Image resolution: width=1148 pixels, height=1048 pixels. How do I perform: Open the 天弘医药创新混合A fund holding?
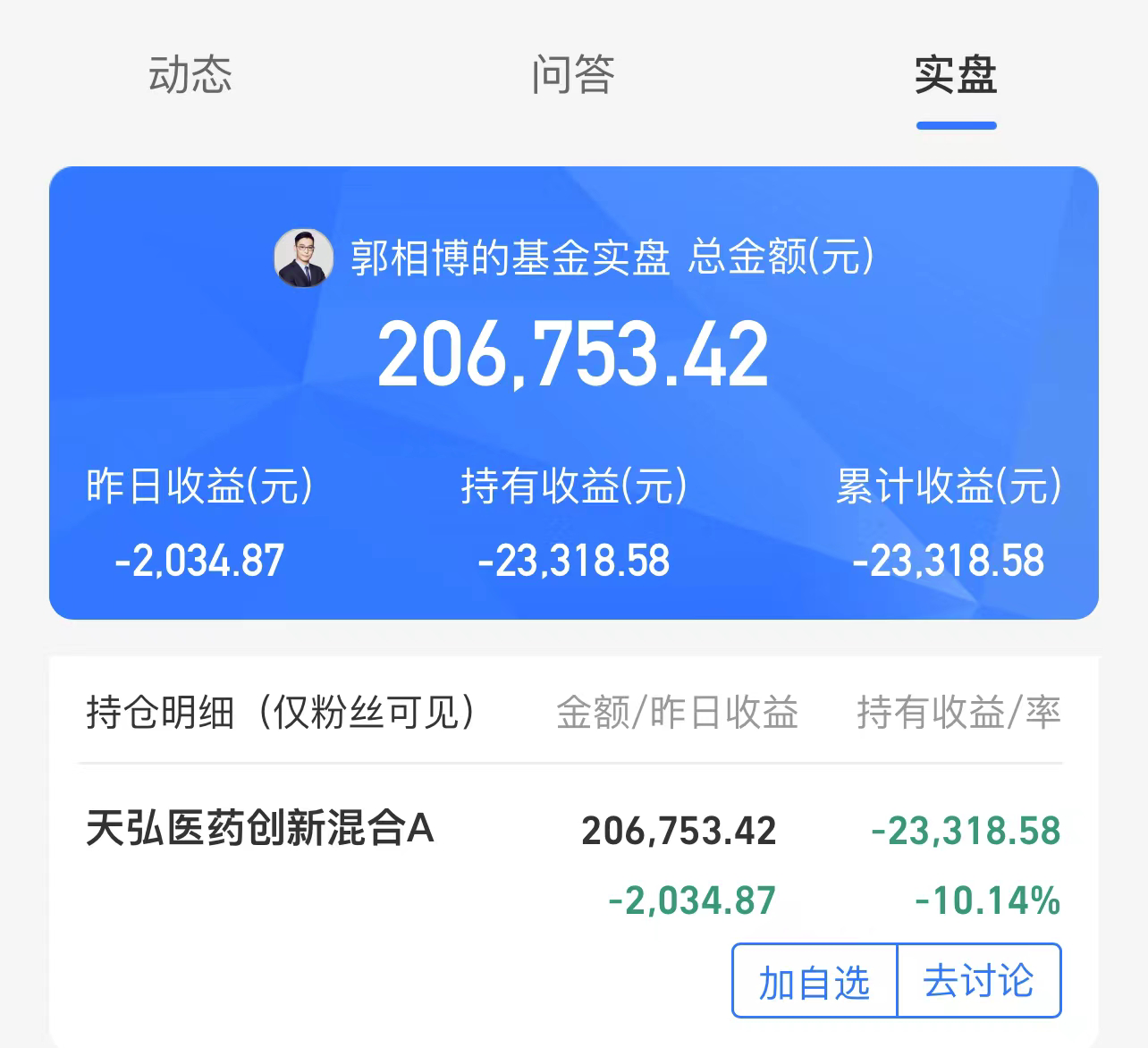coord(260,829)
